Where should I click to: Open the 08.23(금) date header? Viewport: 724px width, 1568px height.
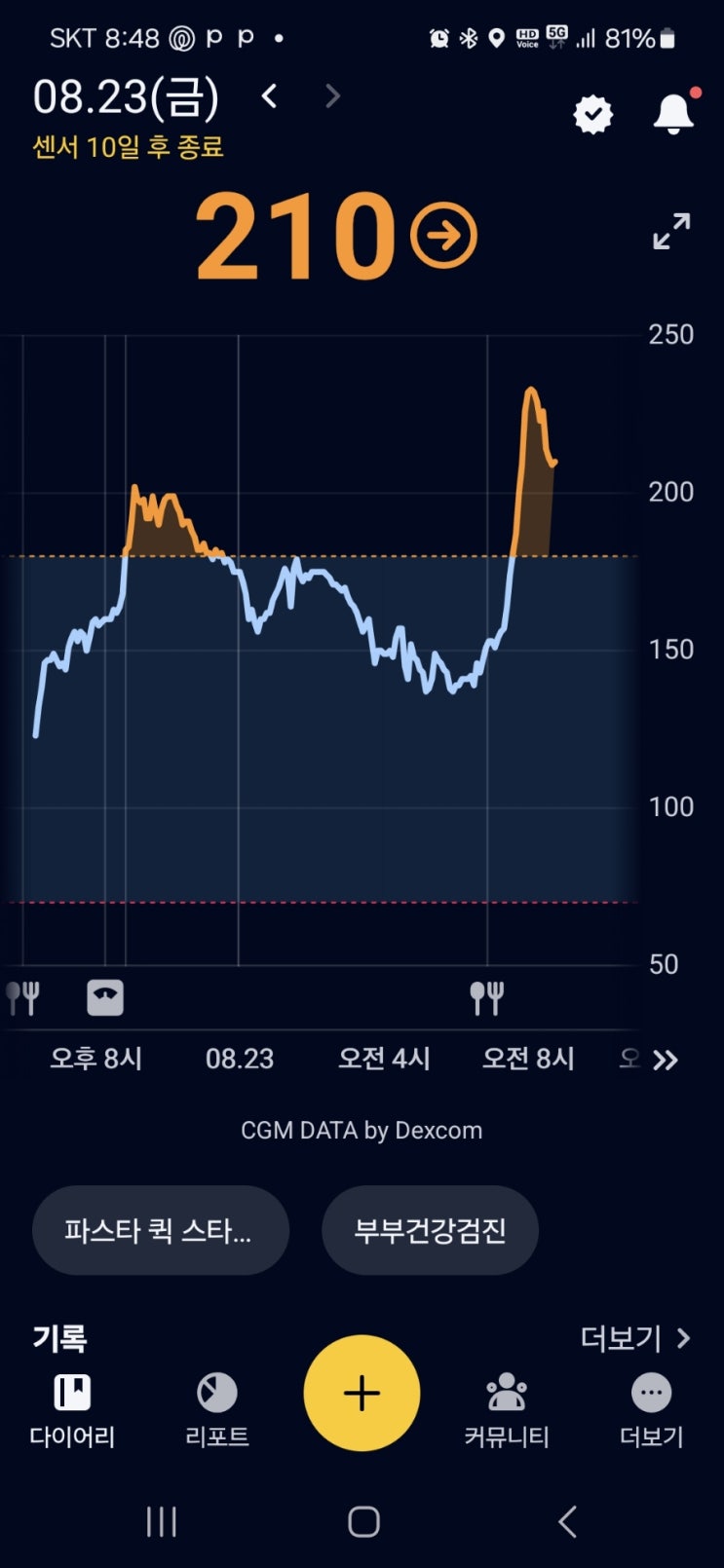[126, 97]
